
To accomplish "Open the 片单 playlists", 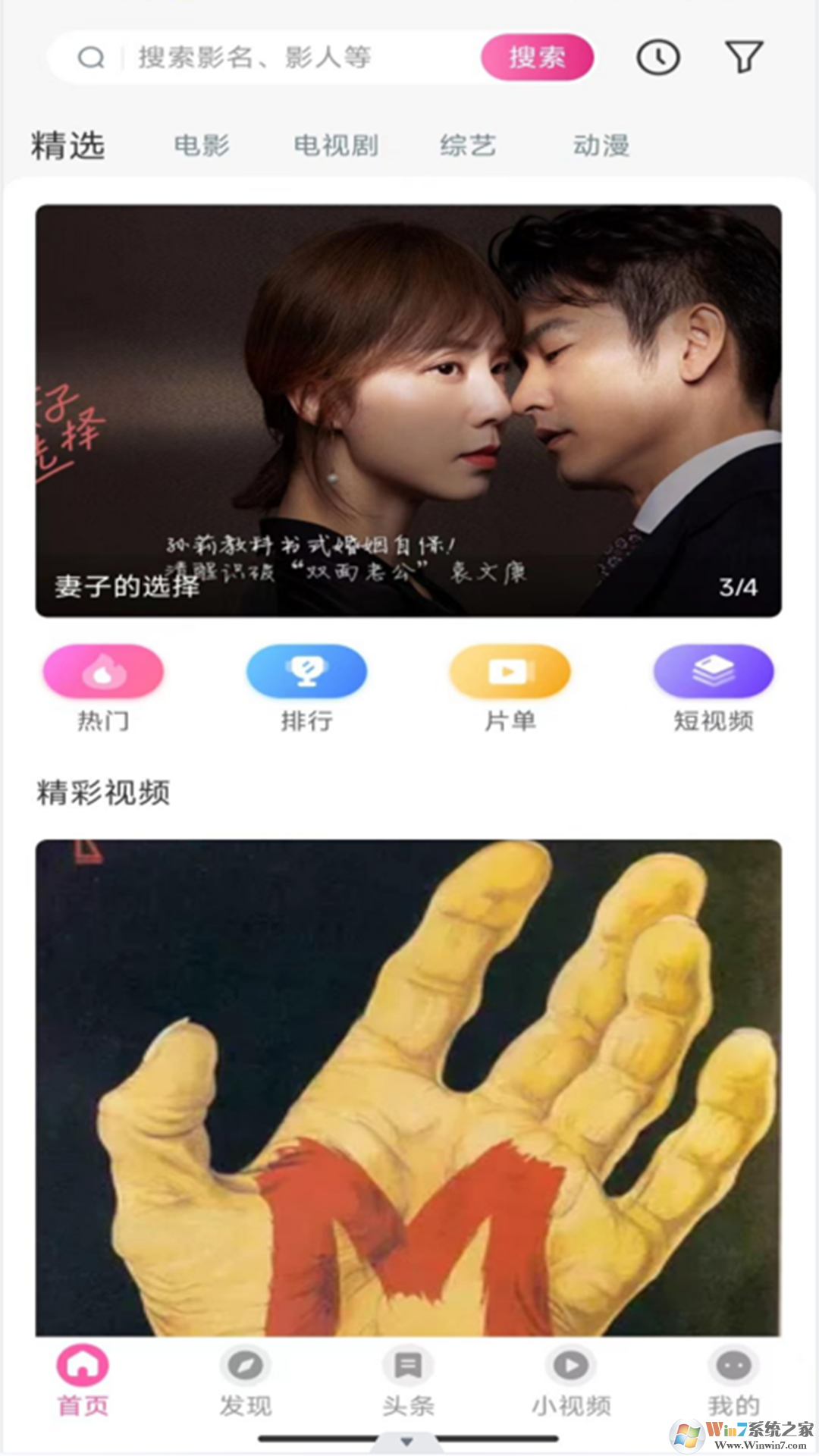I will (510, 687).
